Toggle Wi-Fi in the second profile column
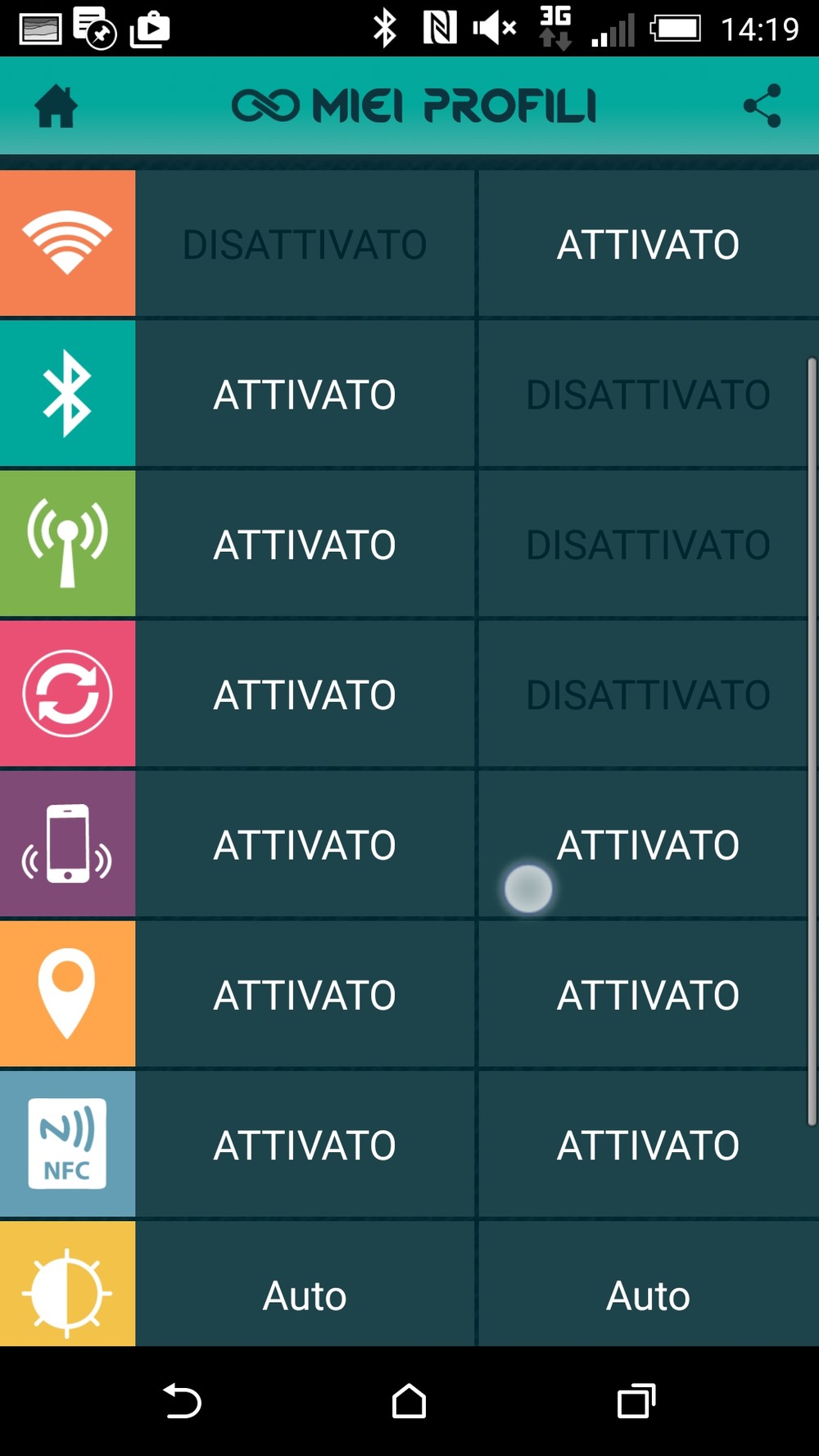This screenshot has width=819, height=1456. point(648,244)
